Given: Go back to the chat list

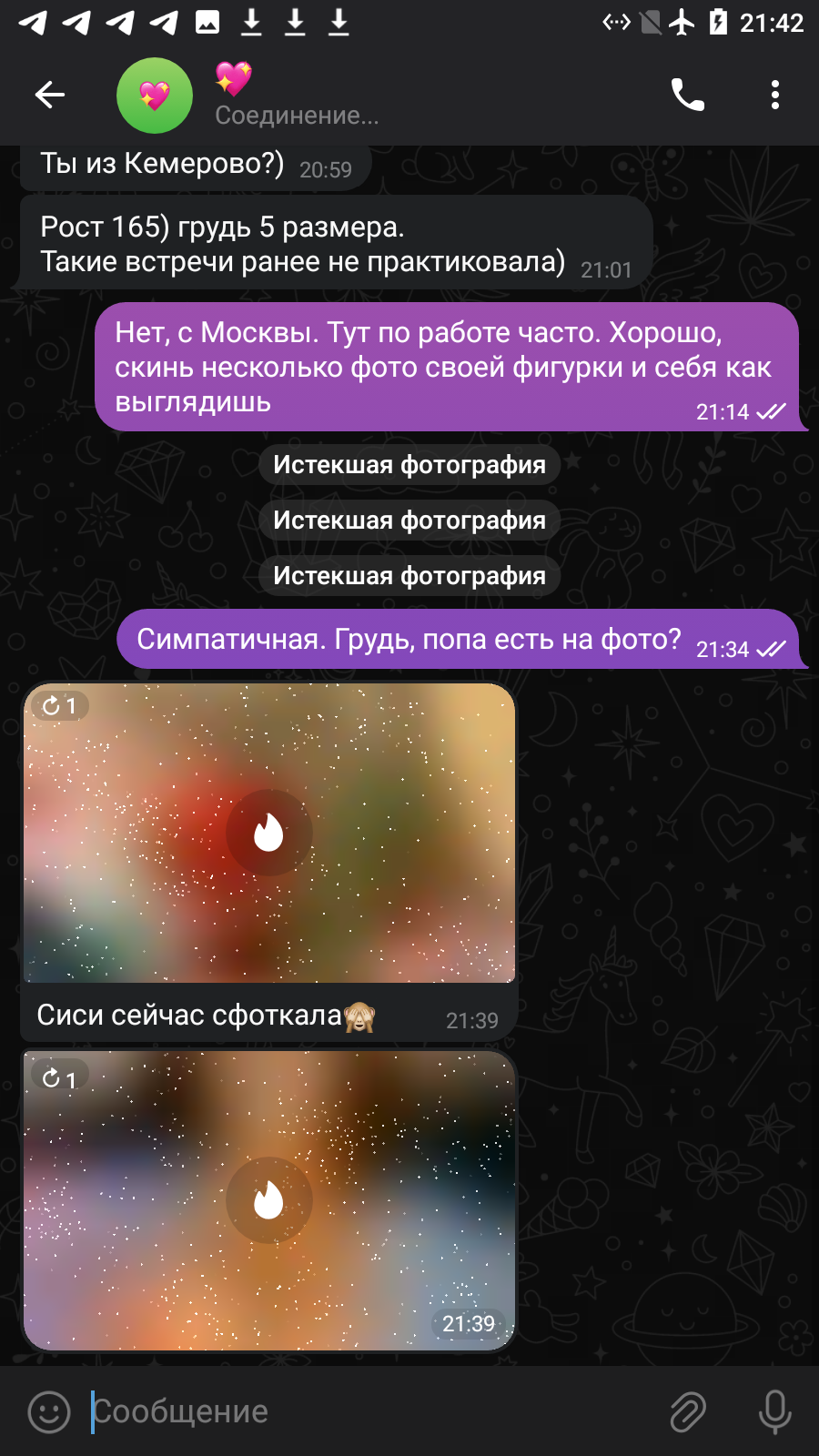Looking at the screenshot, I should coord(50,95).
